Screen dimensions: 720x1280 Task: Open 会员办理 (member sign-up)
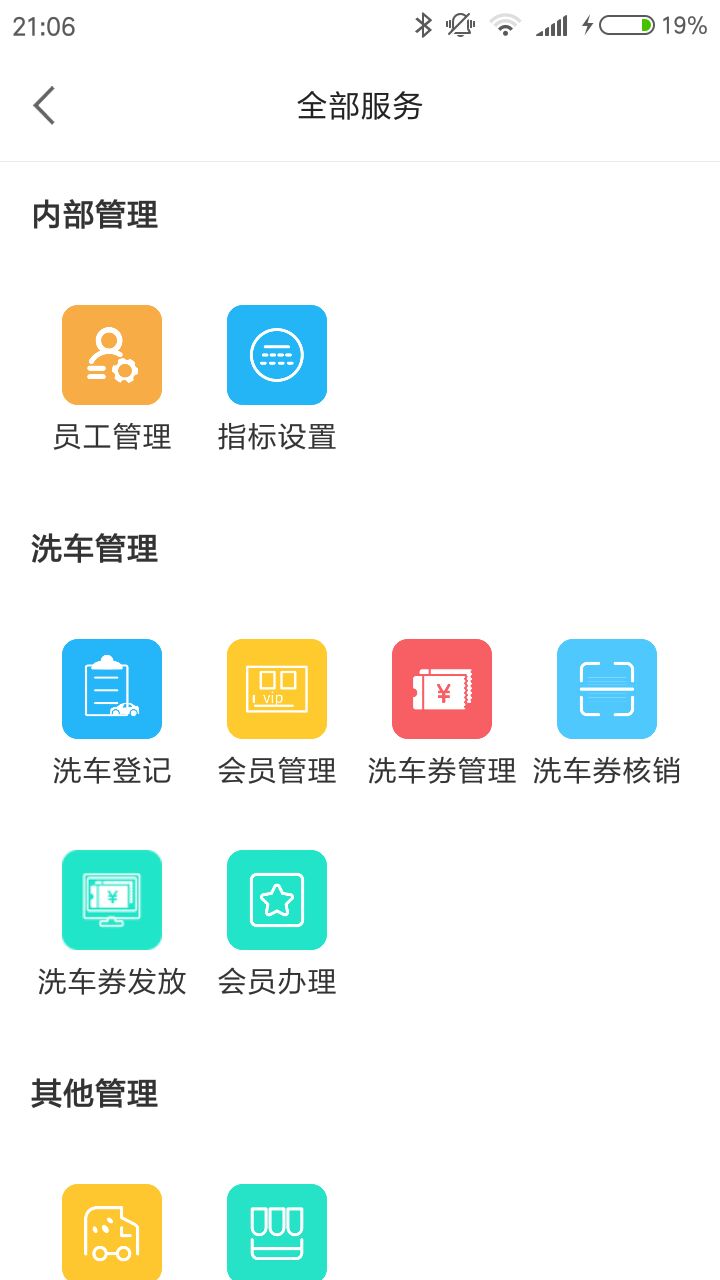point(277,900)
